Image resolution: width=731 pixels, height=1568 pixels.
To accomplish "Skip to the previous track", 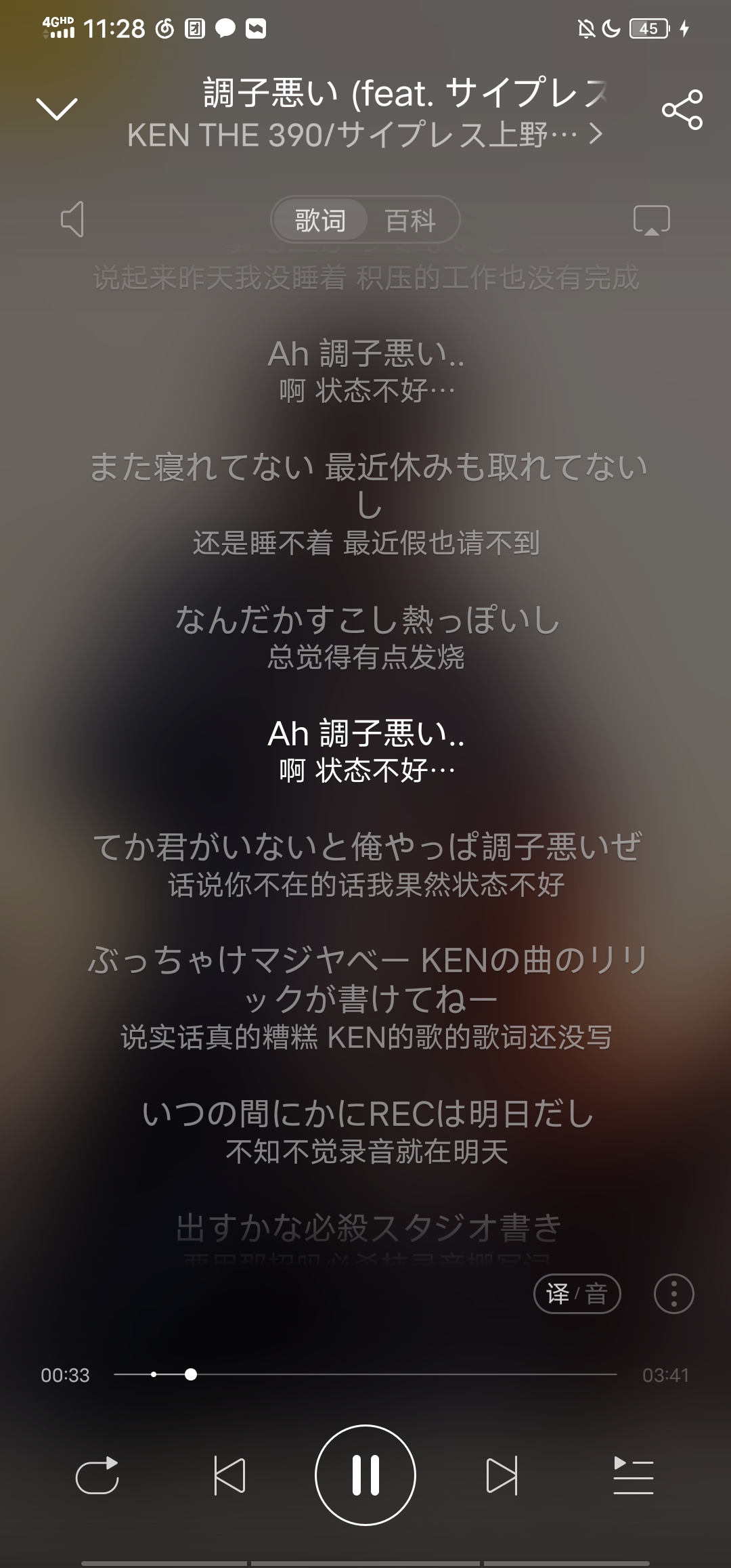I will [x=229, y=1475].
